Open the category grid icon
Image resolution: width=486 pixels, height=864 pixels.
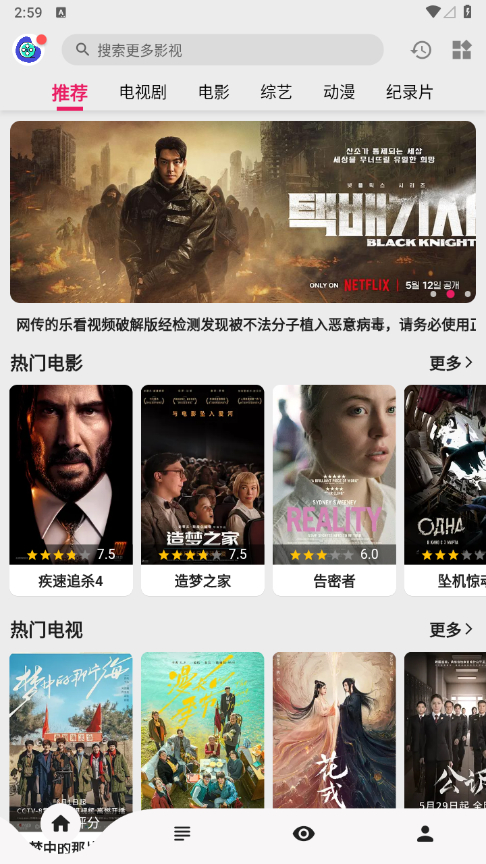(462, 50)
